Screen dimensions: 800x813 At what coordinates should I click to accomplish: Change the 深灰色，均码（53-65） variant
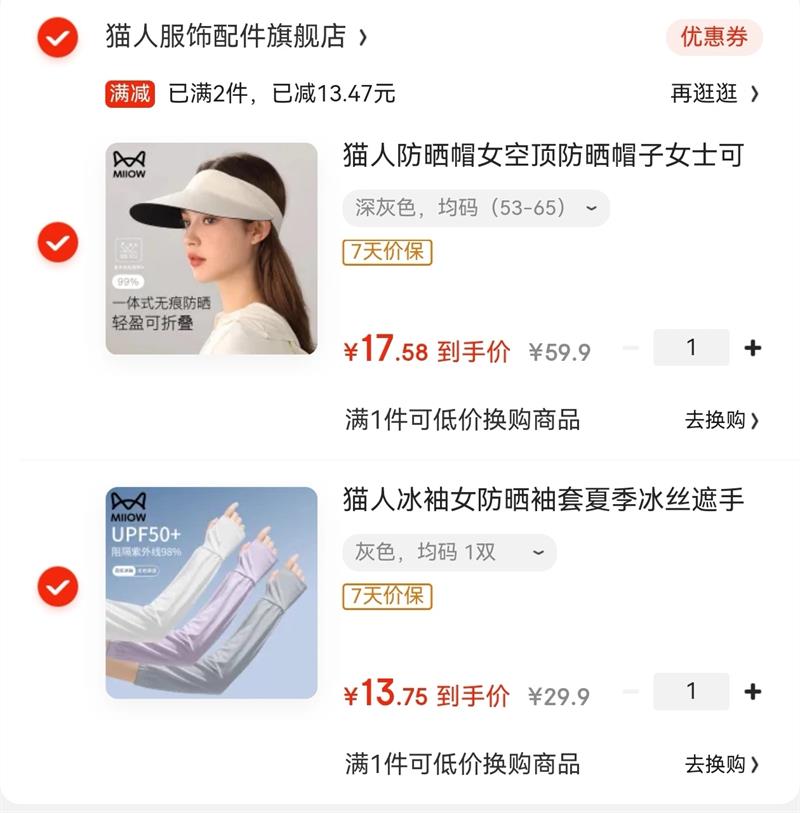(x=476, y=208)
